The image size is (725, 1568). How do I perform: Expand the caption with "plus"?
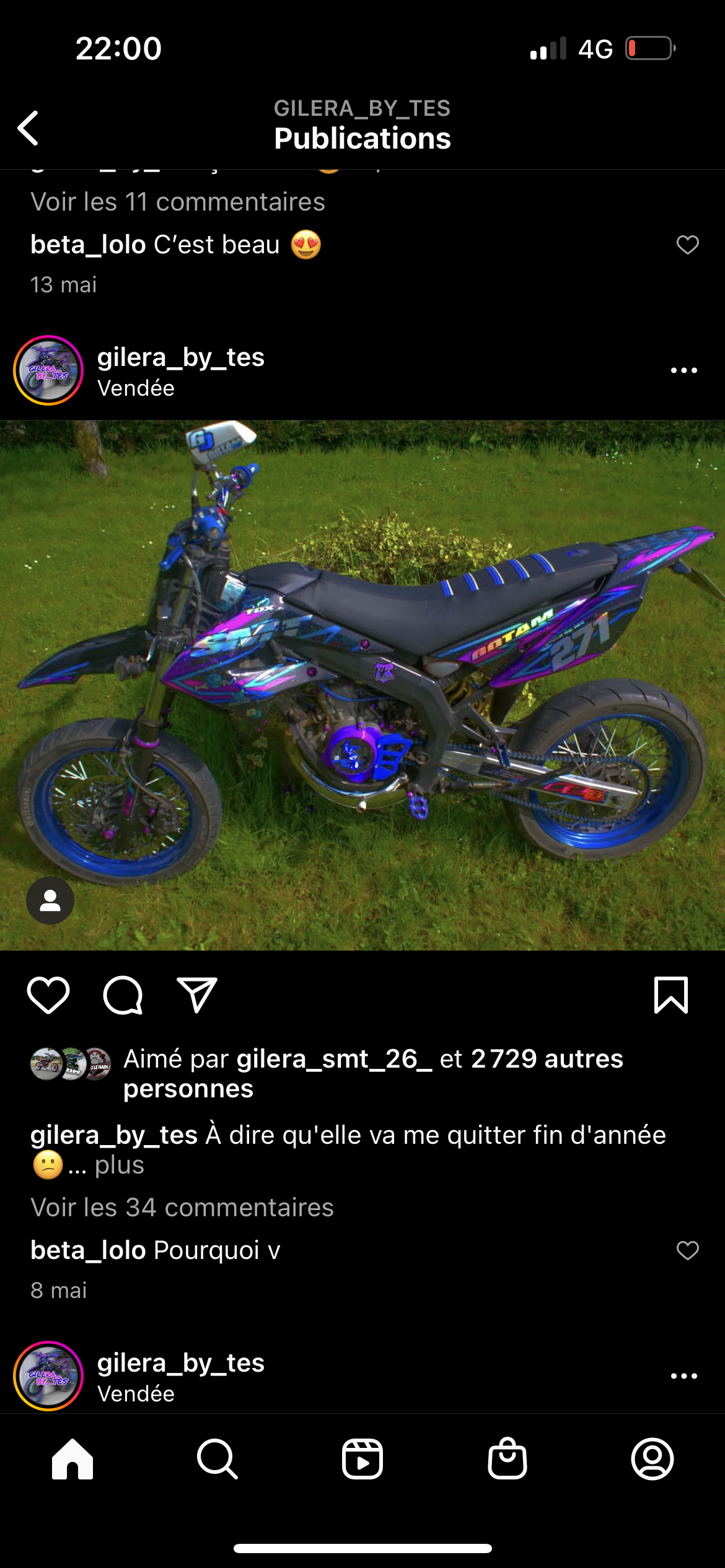[119, 1165]
